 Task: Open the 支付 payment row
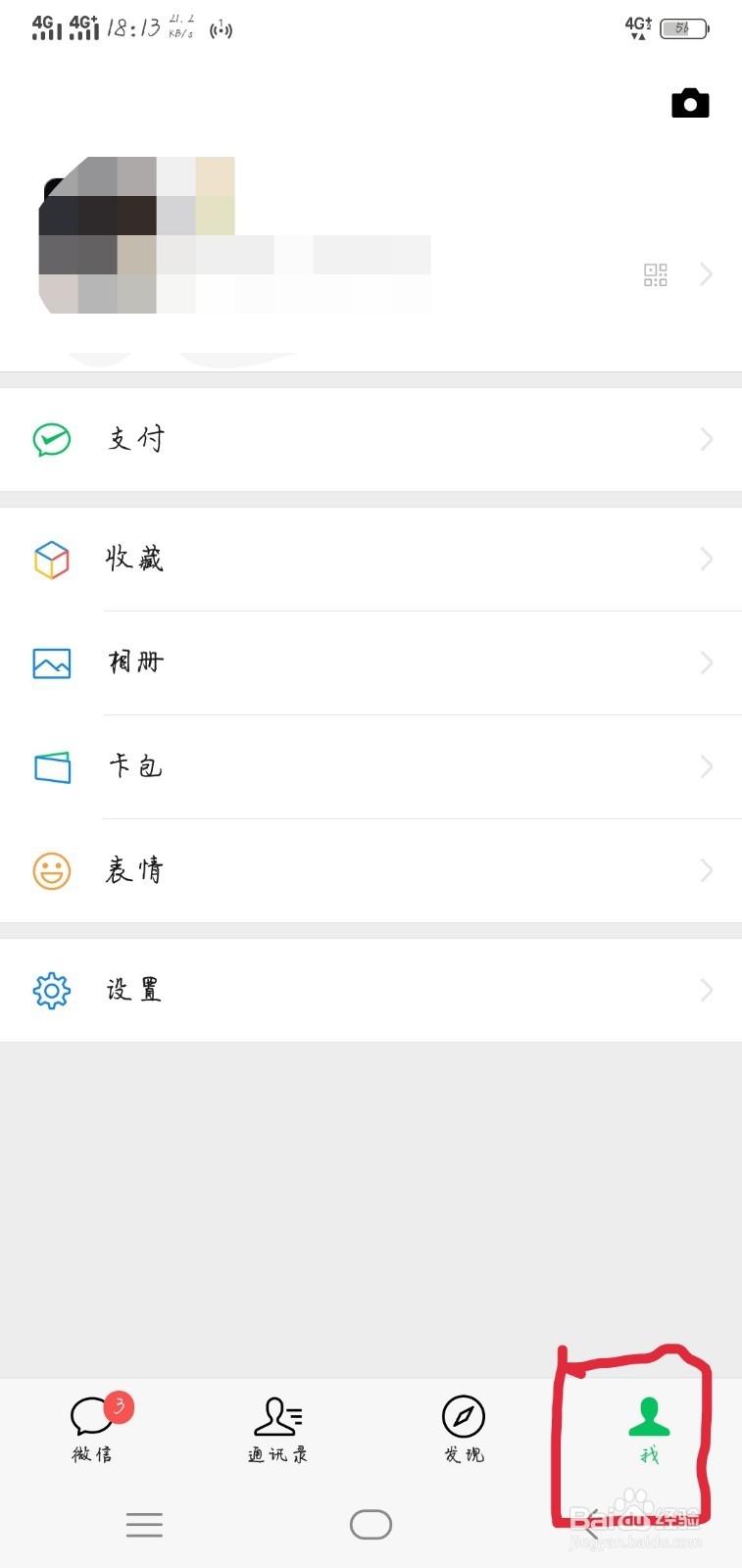pyautogui.click(x=371, y=439)
